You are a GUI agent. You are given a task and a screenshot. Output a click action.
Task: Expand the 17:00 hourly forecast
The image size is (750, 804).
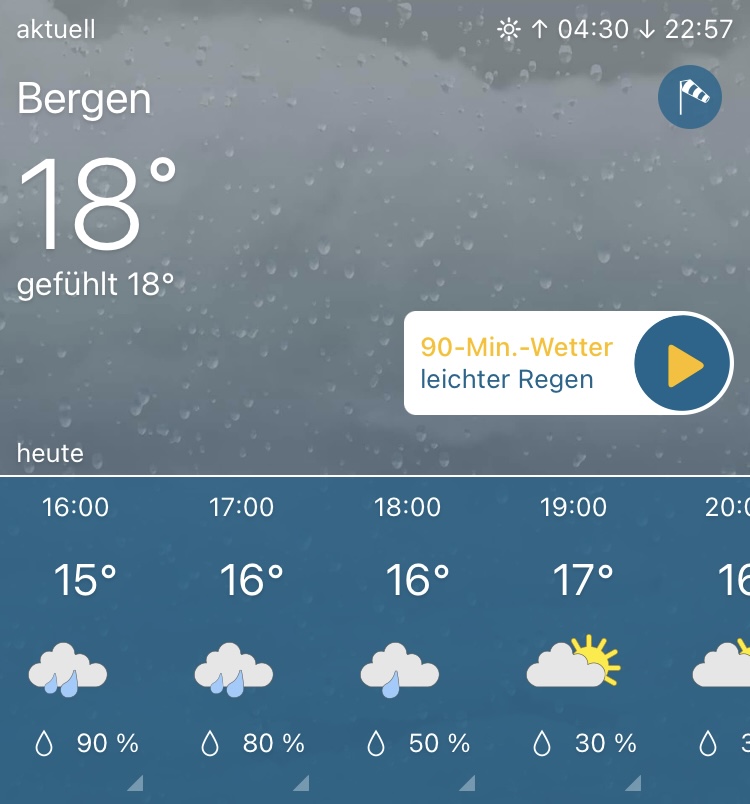pyautogui.click(x=302, y=781)
